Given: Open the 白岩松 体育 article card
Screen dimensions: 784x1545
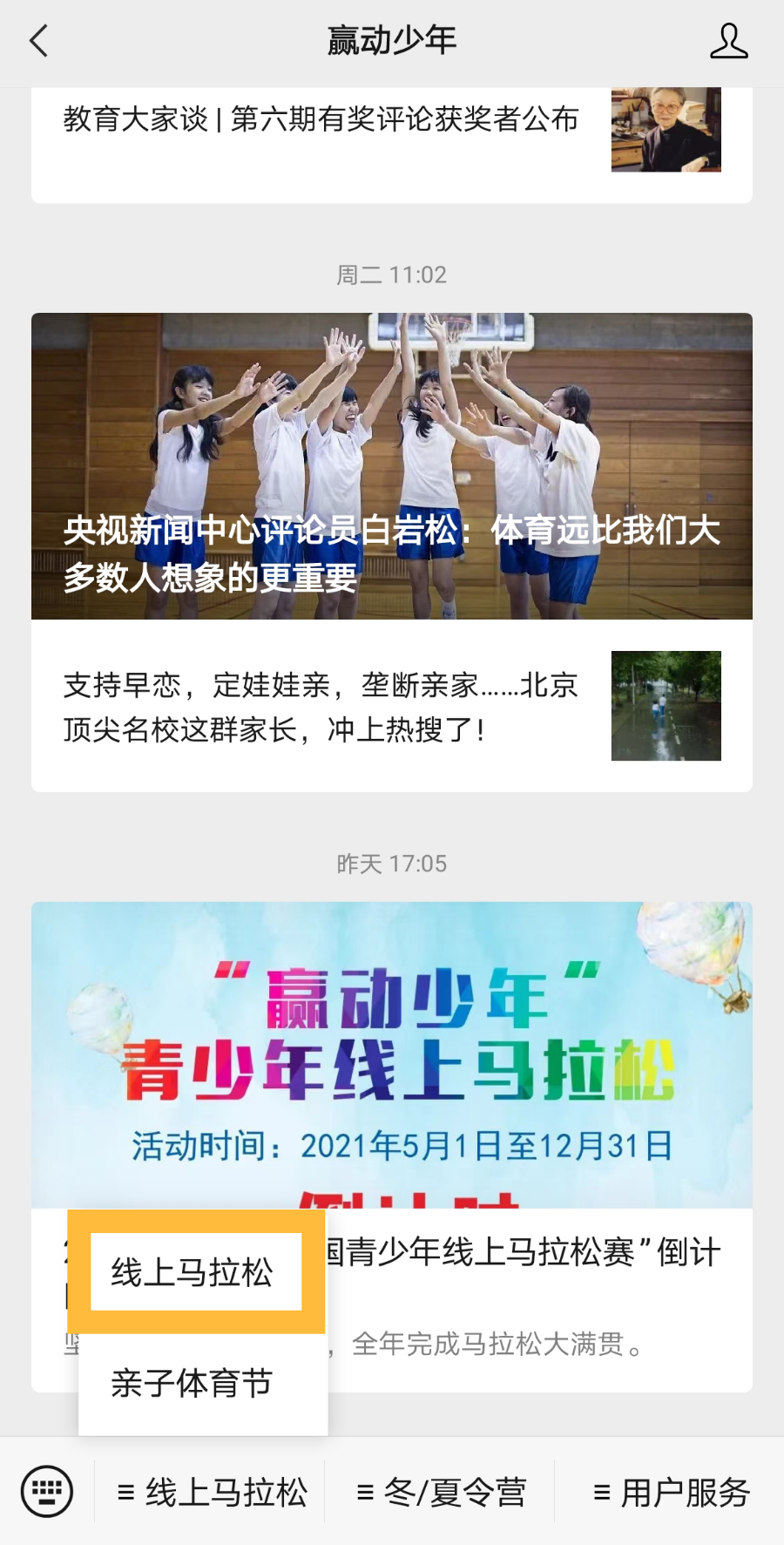Looking at the screenshot, I should coord(392,466).
